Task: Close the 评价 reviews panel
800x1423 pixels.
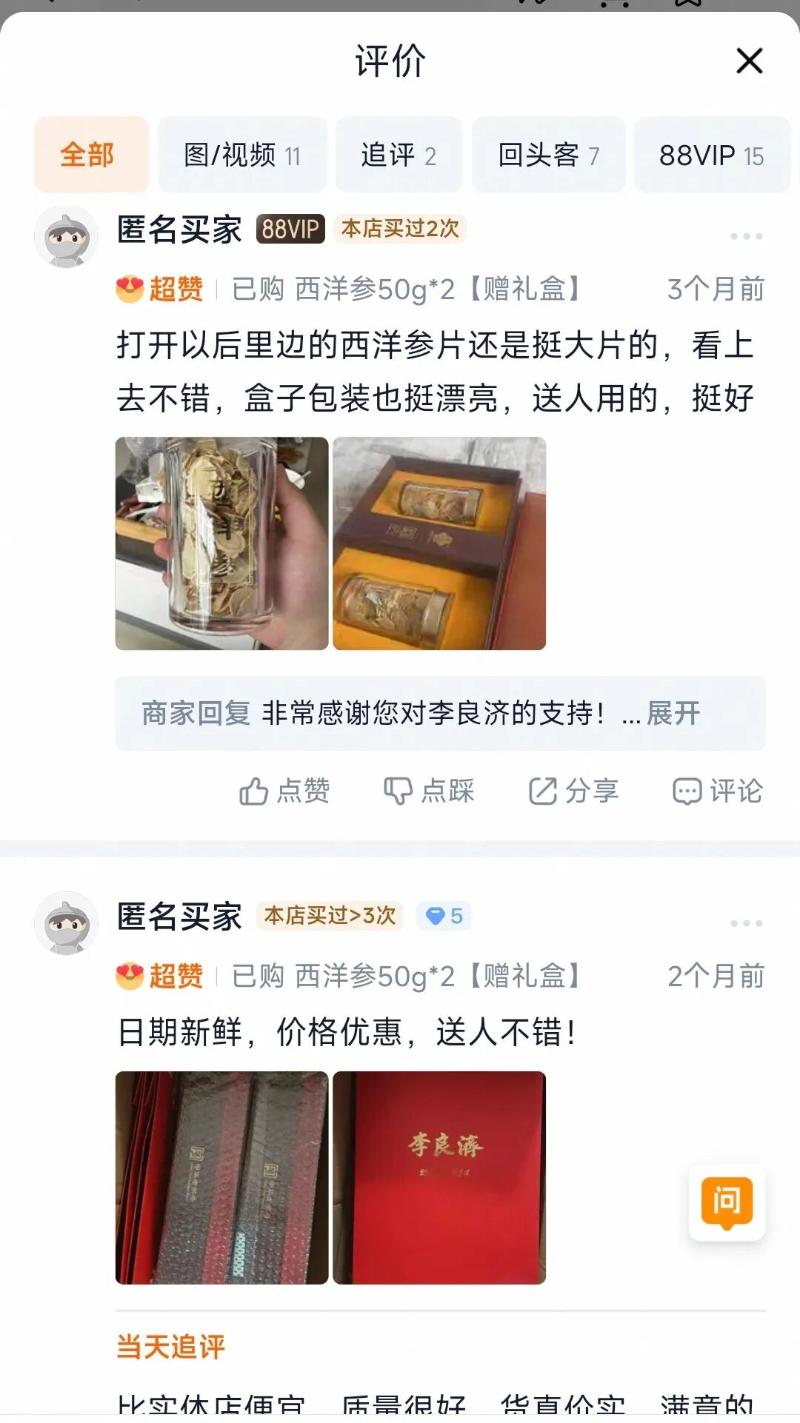Action: point(749,61)
